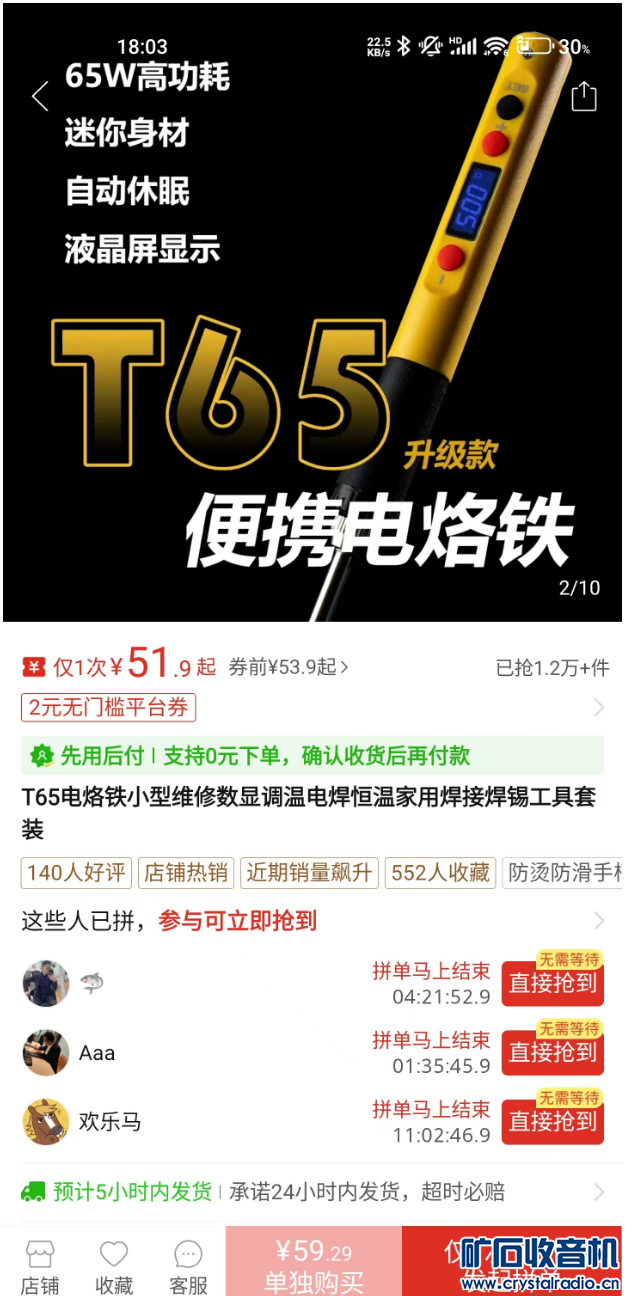The height and width of the screenshot is (1296, 627).
Task: Open the 2元无门槛平台券 coupon
Action: tap(108, 708)
